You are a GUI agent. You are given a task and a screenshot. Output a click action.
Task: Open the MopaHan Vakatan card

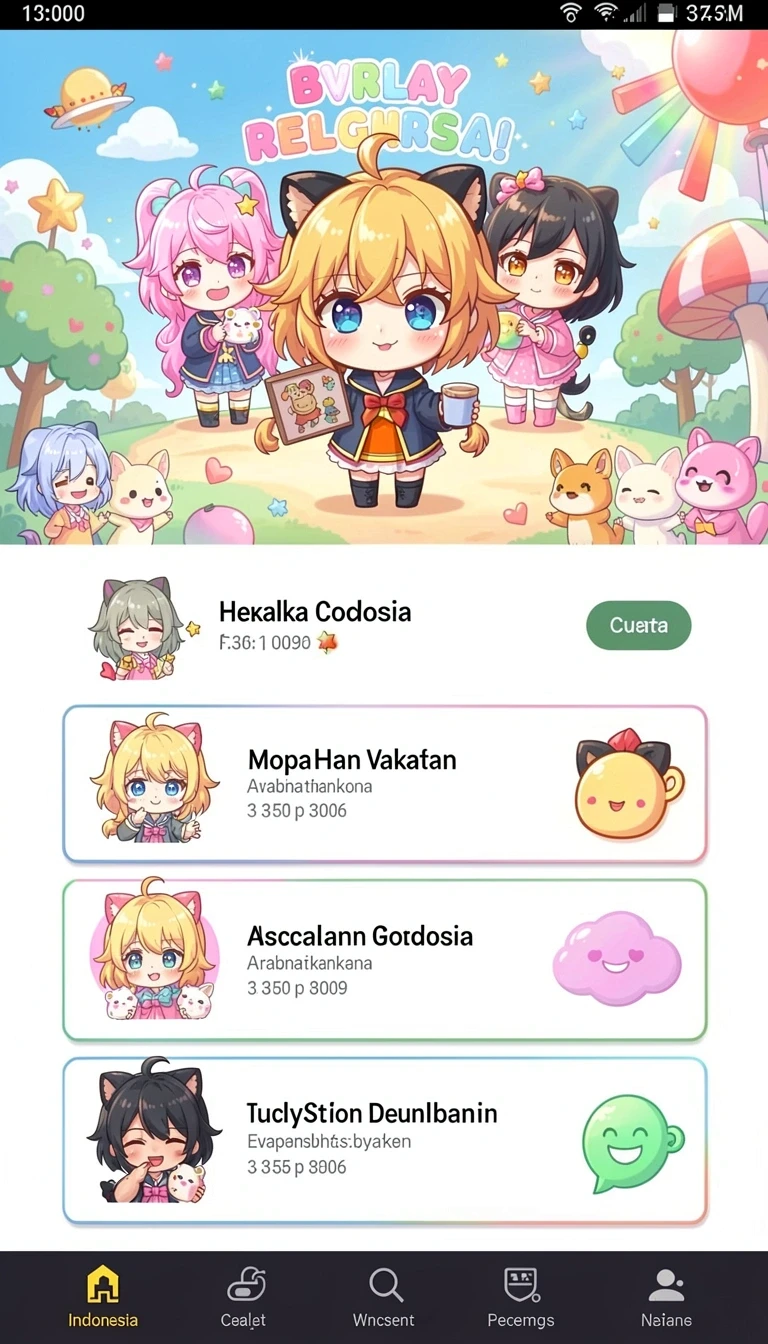[385, 784]
